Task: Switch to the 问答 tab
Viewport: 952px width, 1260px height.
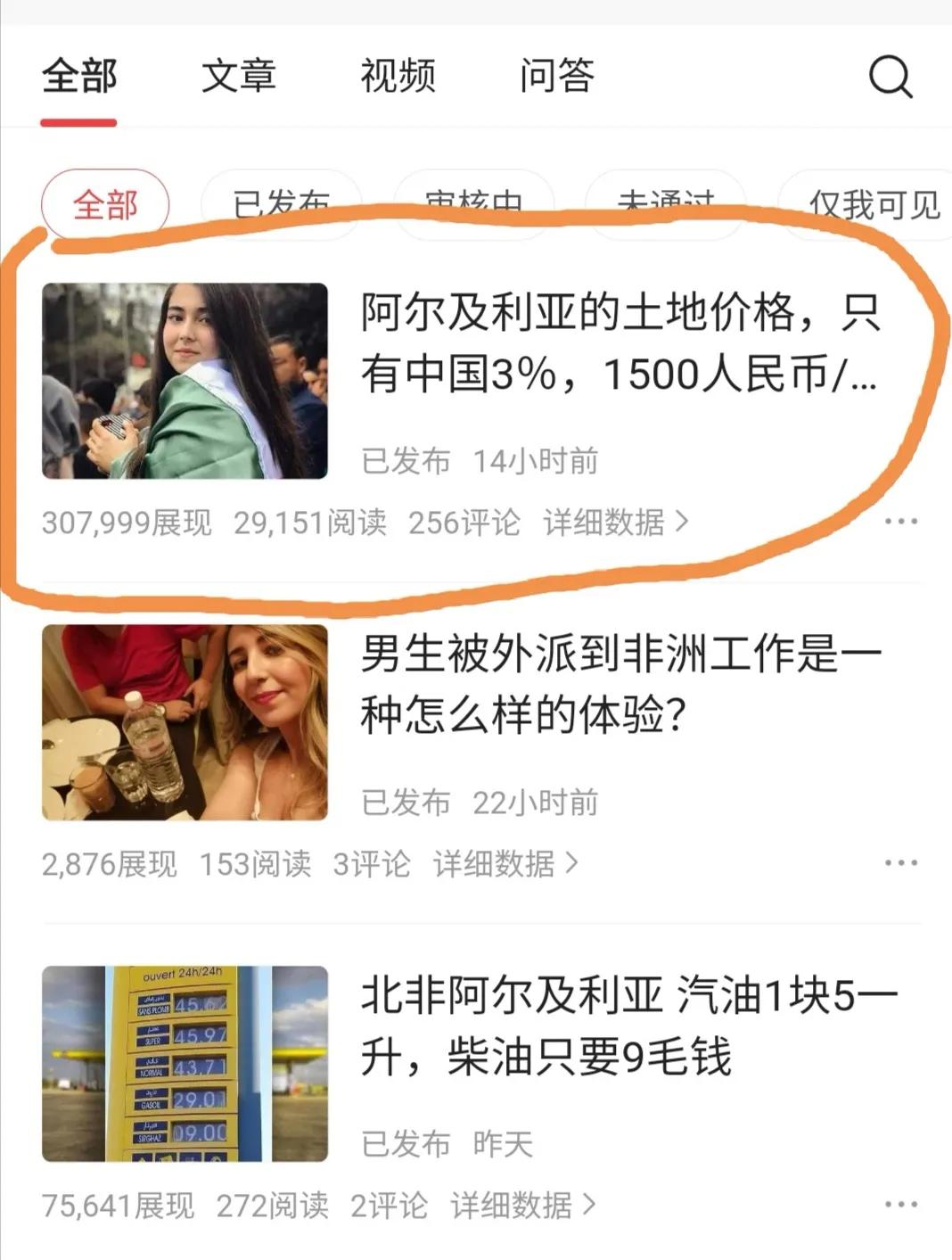Action: pos(559,78)
